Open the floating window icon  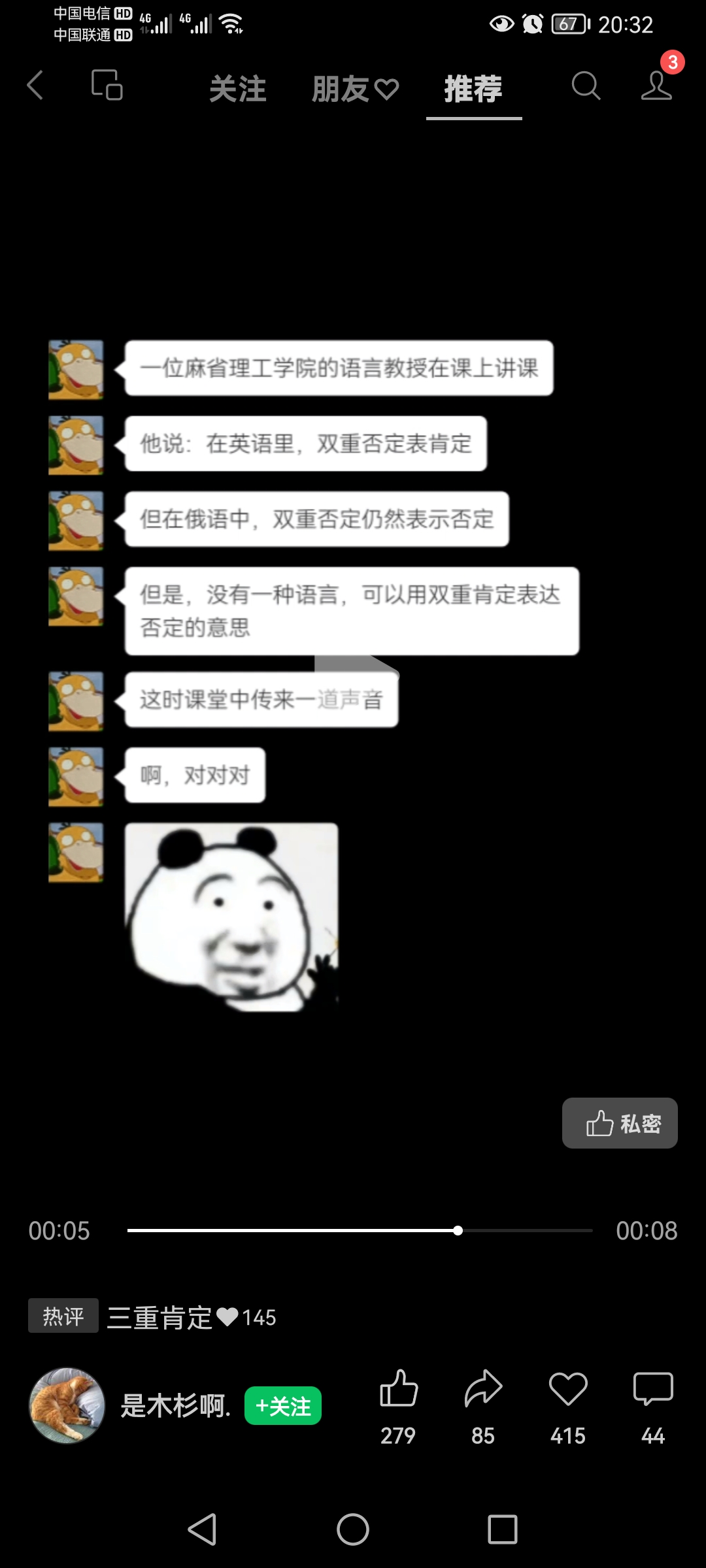point(107,86)
